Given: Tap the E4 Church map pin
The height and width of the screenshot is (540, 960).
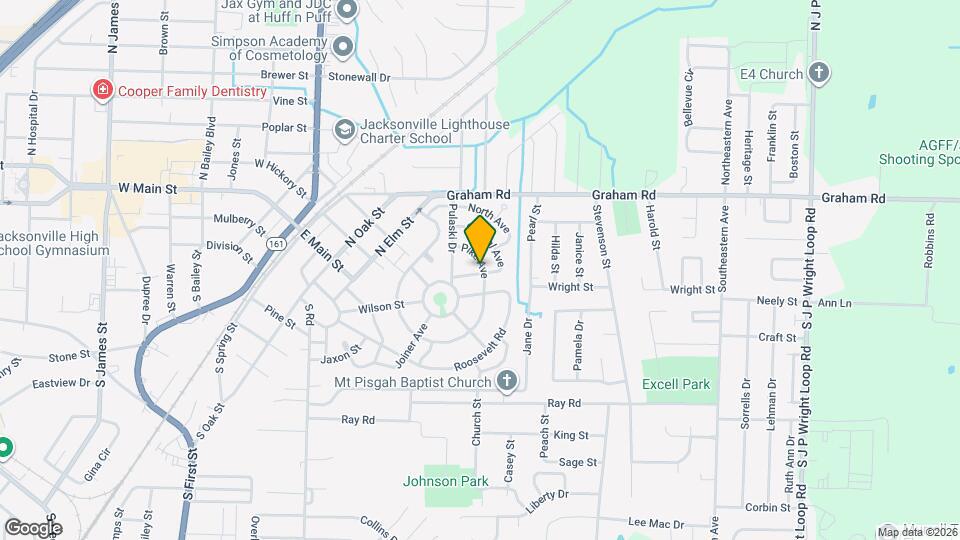Looking at the screenshot, I should 819,73.
